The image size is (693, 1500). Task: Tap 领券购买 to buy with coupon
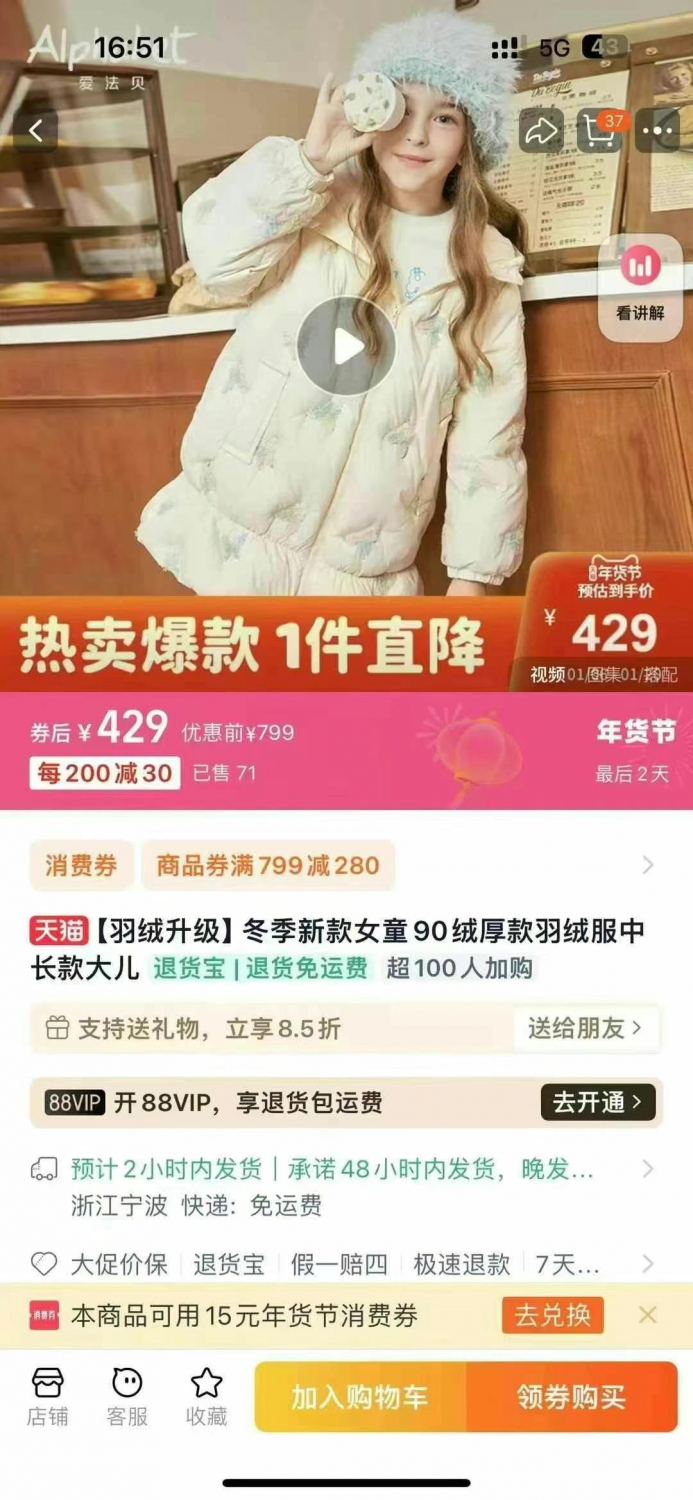[x=572, y=1397]
